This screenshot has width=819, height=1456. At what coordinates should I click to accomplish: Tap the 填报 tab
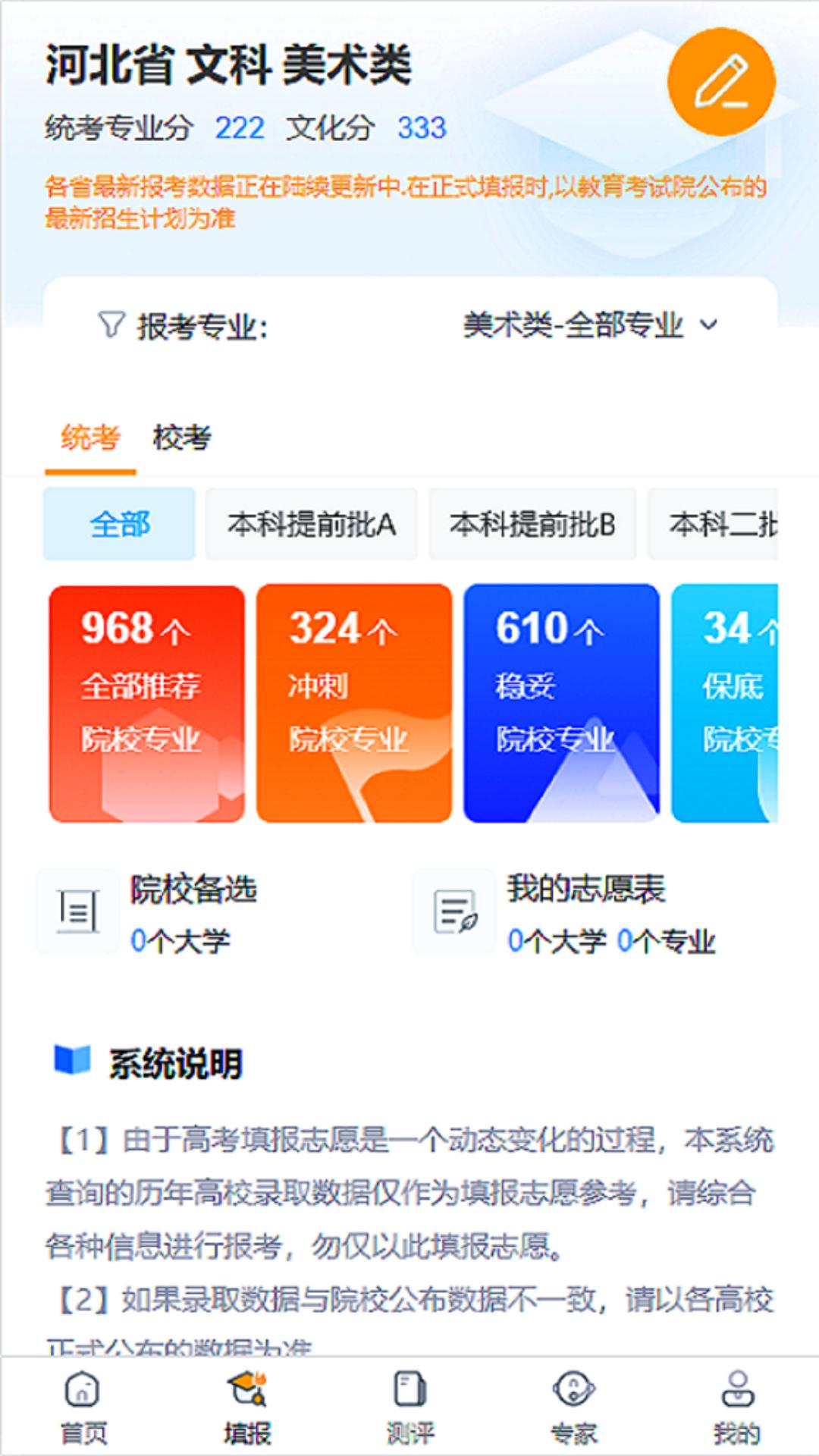[x=247, y=1407]
